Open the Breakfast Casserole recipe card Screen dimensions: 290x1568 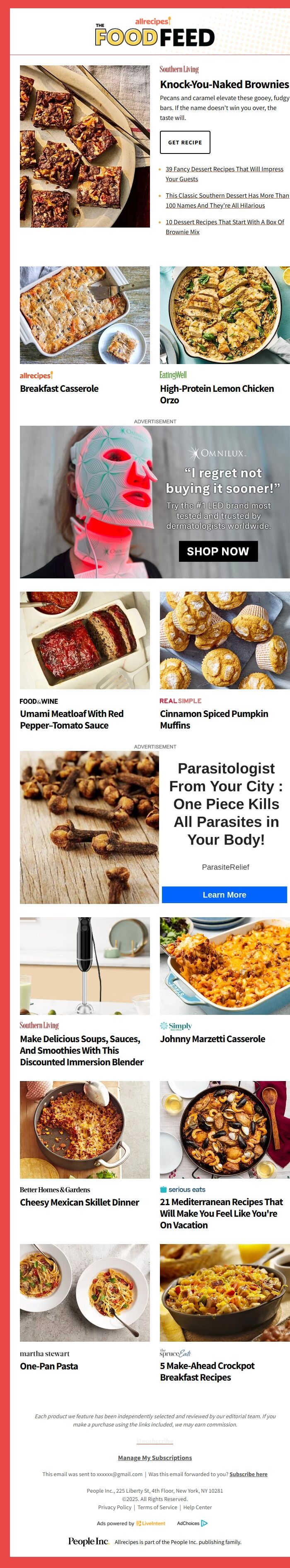tap(59, 388)
